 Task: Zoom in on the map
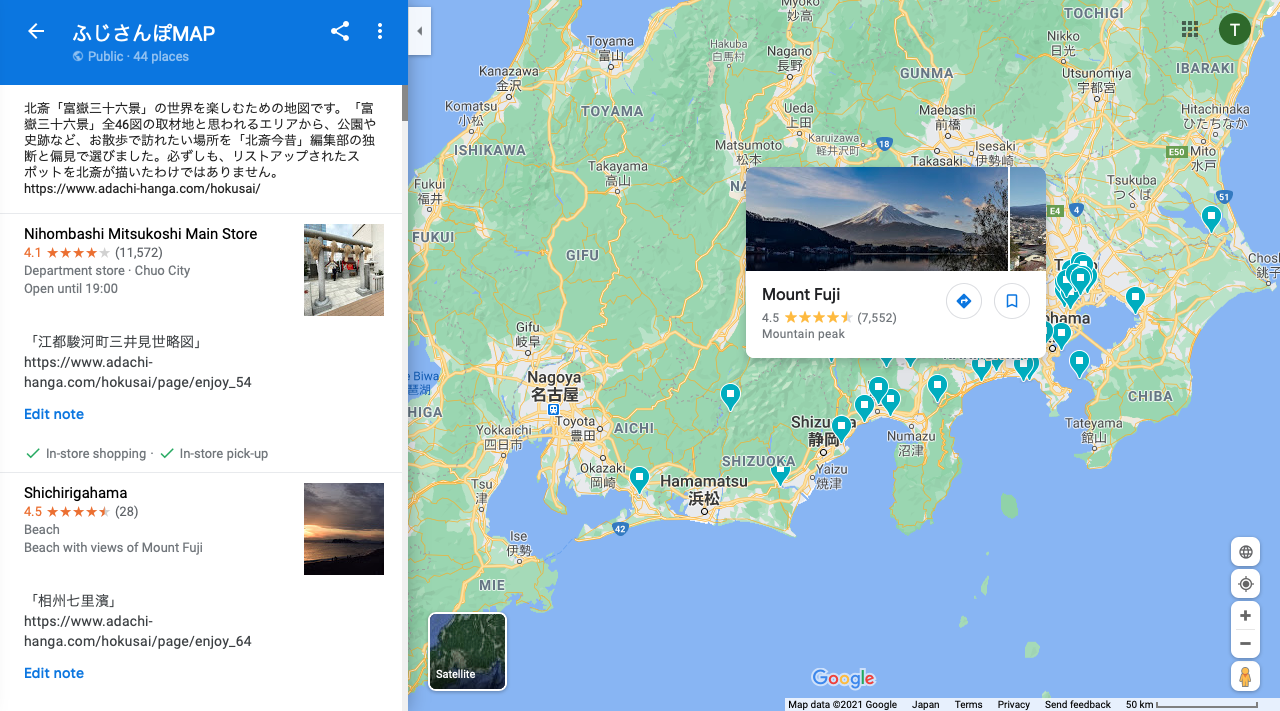pos(1245,616)
